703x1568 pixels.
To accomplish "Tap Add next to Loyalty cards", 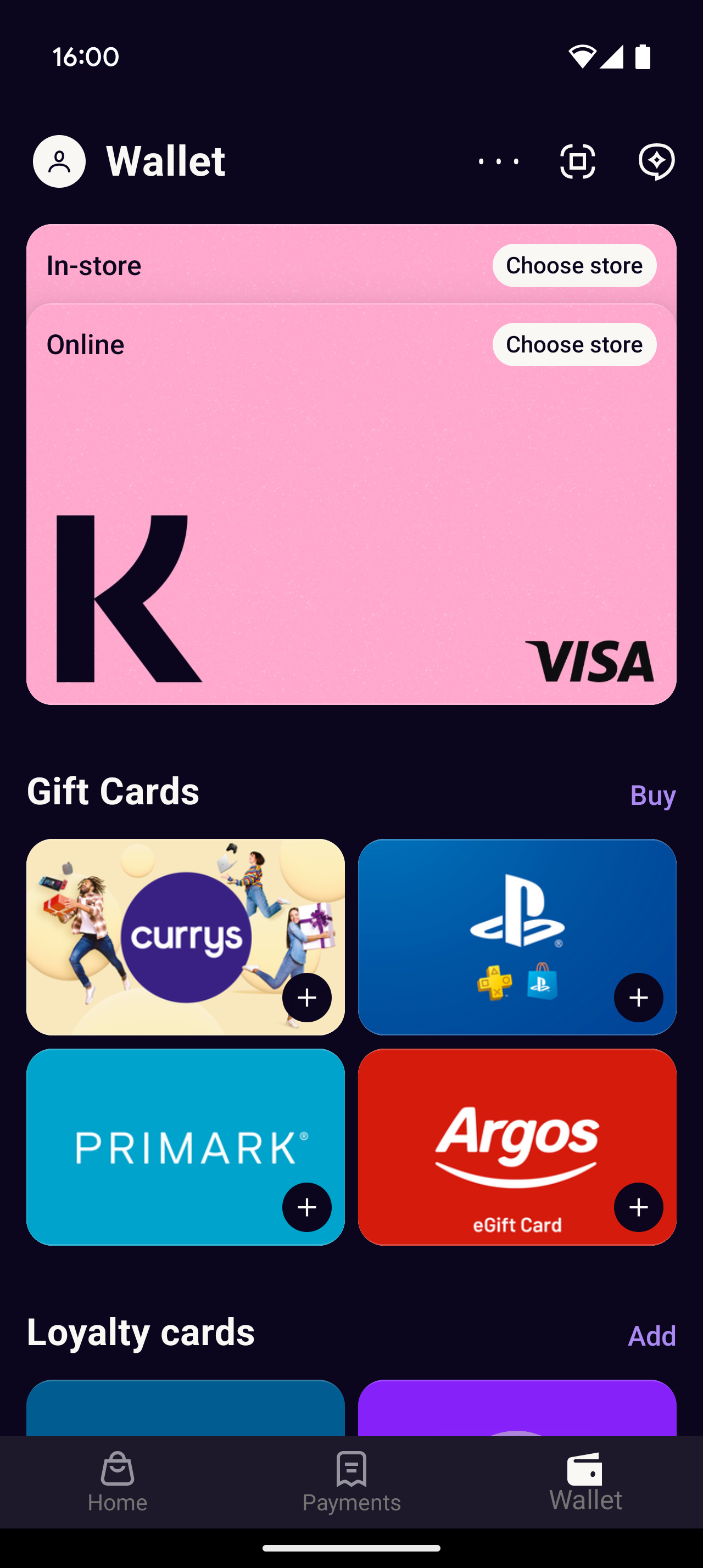I will tap(651, 1335).
